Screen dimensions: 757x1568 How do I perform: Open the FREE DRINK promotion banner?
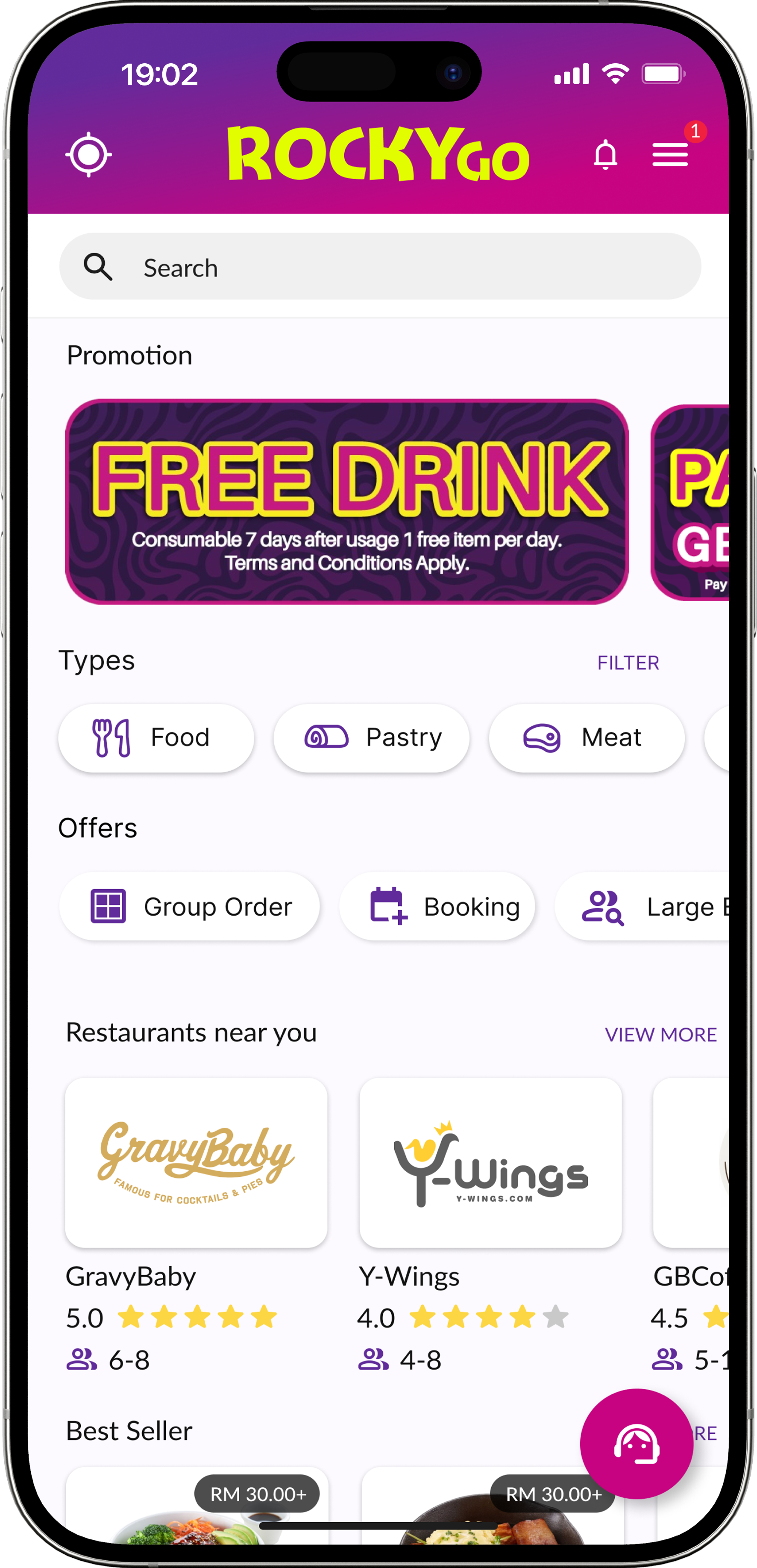tap(347, 501)
